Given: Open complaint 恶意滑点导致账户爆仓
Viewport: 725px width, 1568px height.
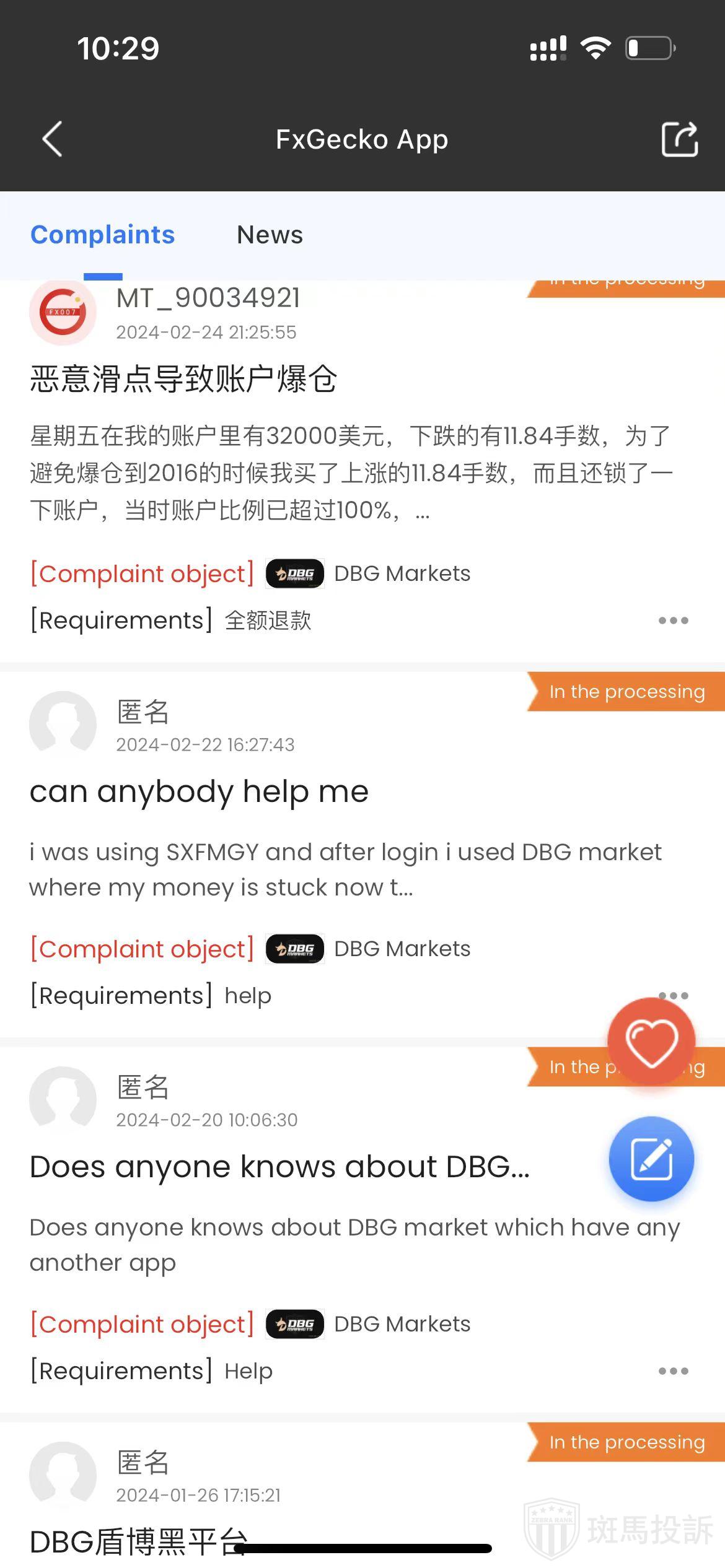Looking at the screenshot, I should (x=183, y=379).
